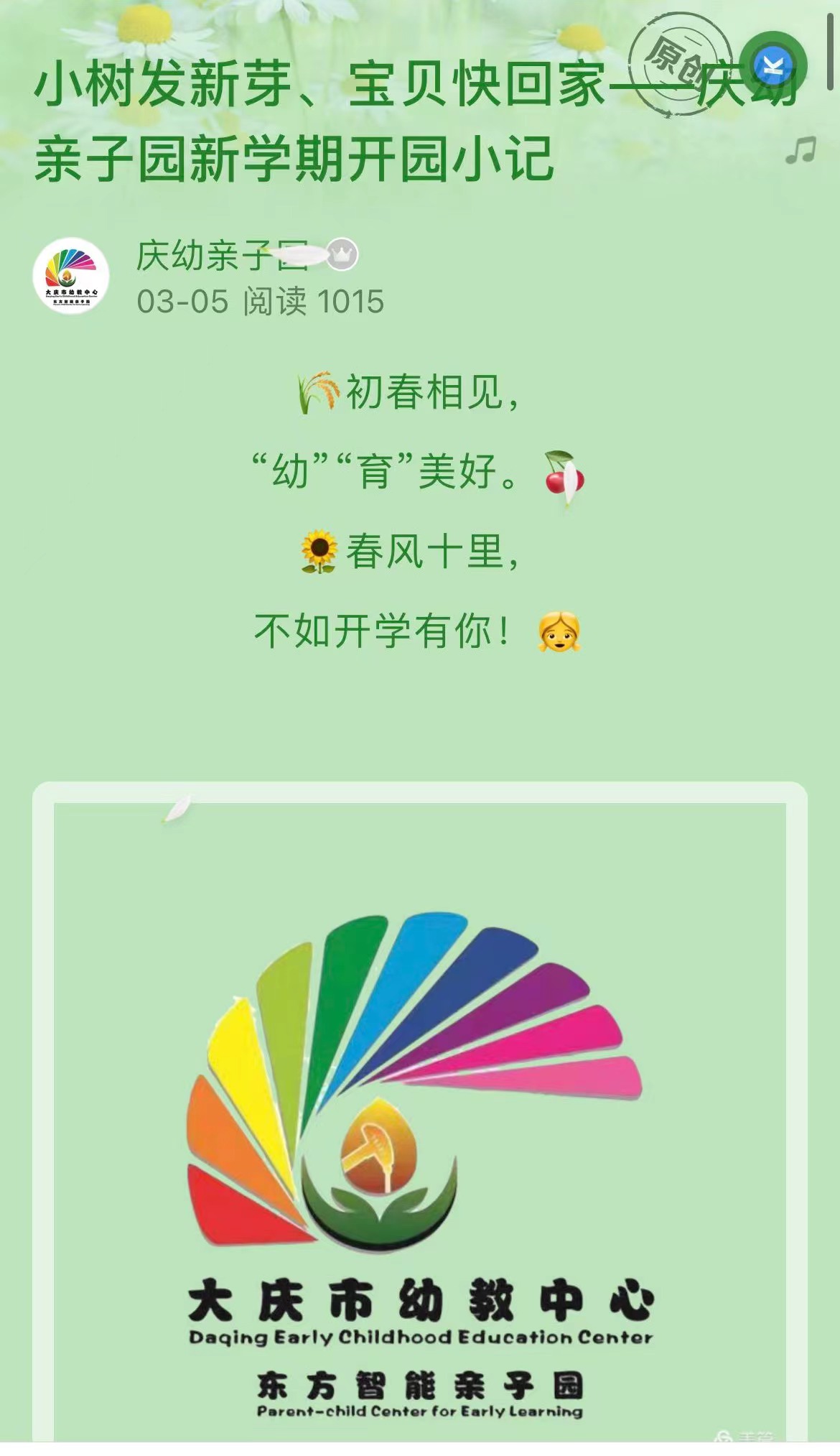Open the author's round profile avatar
Image resolution: width=840 pixels, height=1456 pixels.
(x=71, y=277)
